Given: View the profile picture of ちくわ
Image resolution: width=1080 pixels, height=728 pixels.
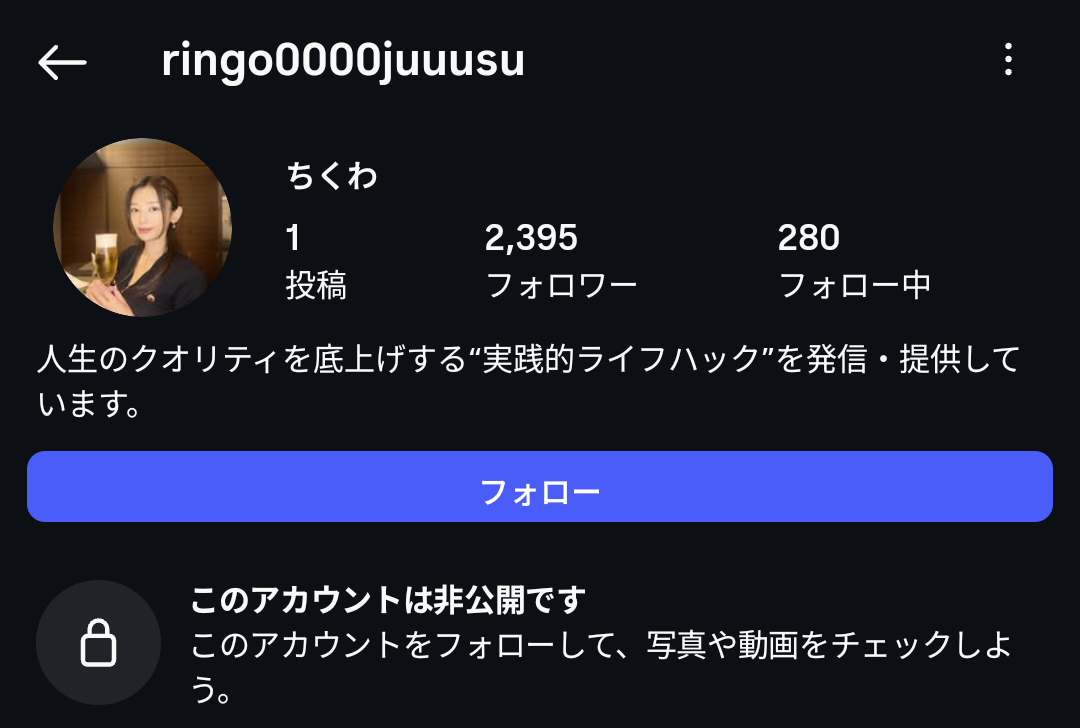Looking at the screenshot, I should click(142, 228).
